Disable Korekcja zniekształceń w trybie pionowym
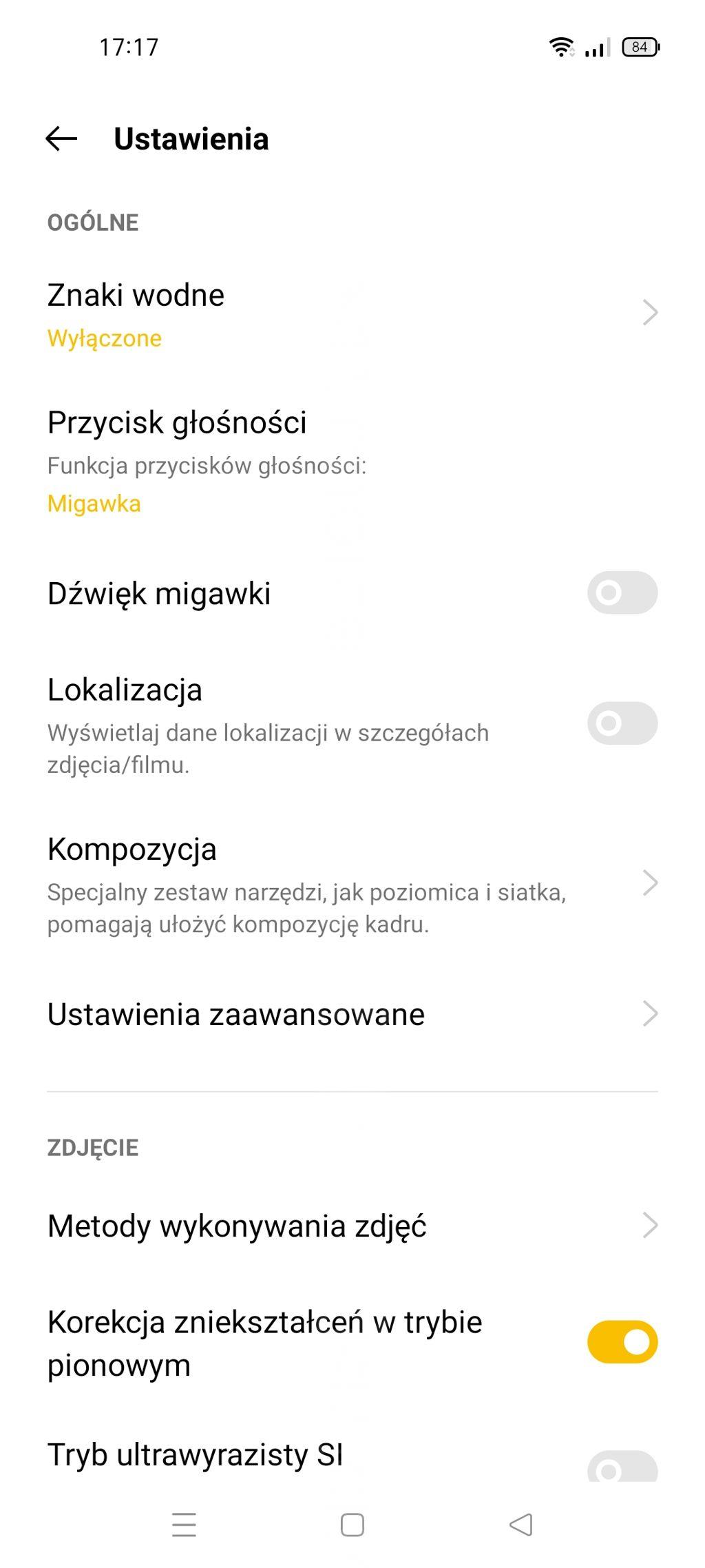 [x=622, y=1342]
